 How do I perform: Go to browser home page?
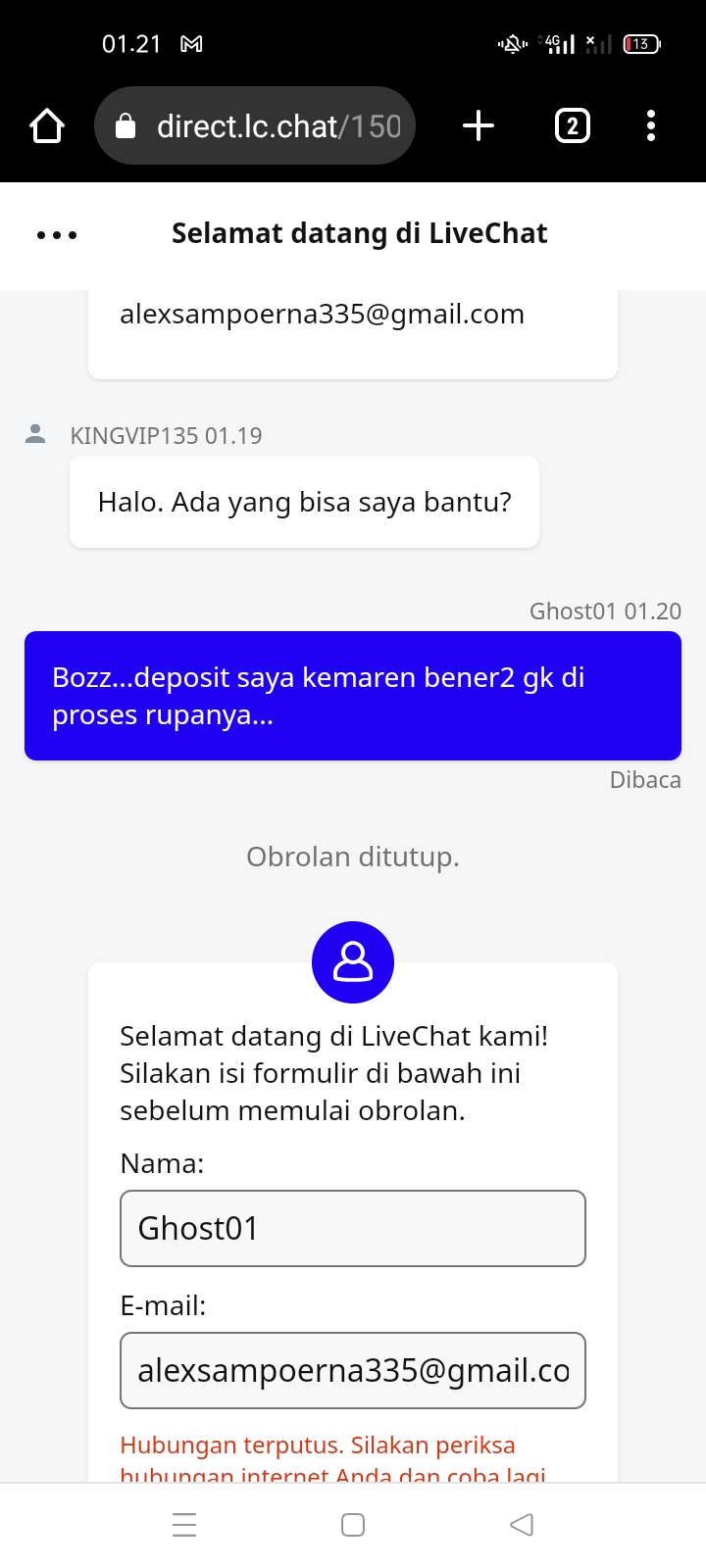[x=47, y=125]
